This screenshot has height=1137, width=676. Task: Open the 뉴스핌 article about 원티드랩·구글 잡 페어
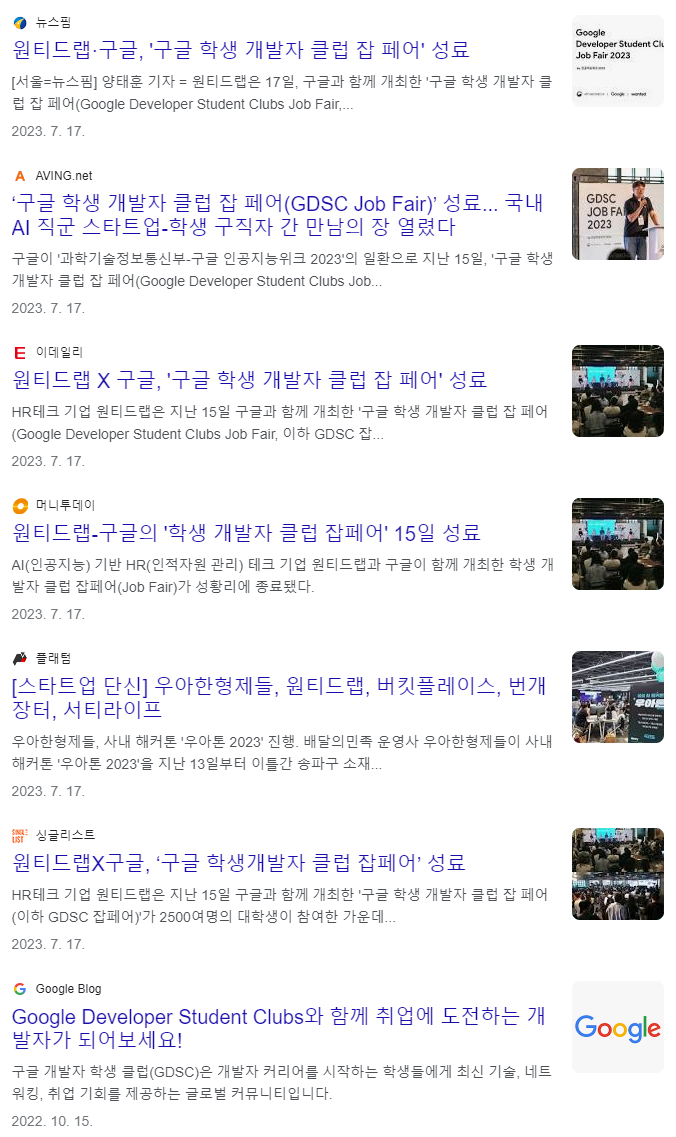241,49
